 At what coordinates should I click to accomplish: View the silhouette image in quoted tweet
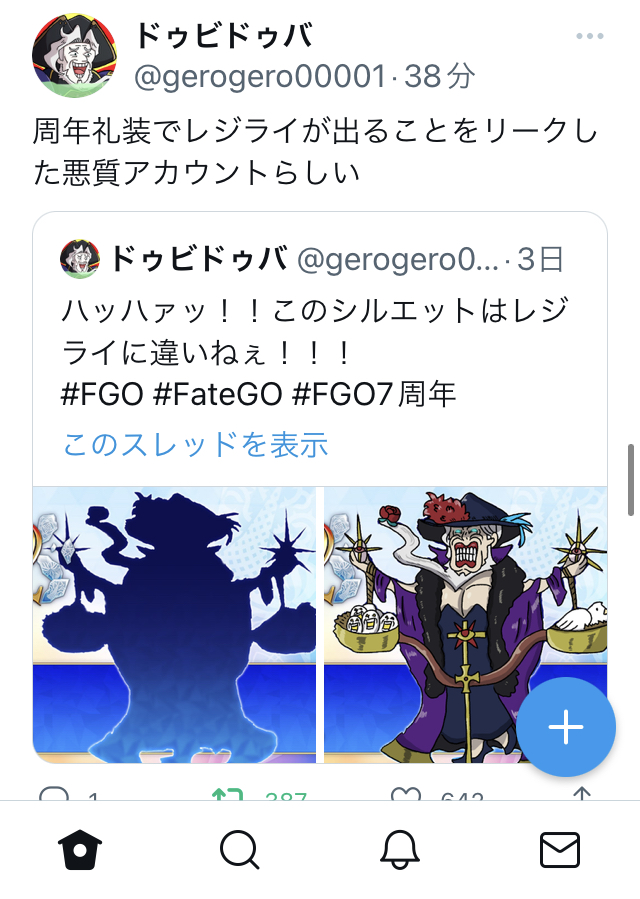coord(175,625)
